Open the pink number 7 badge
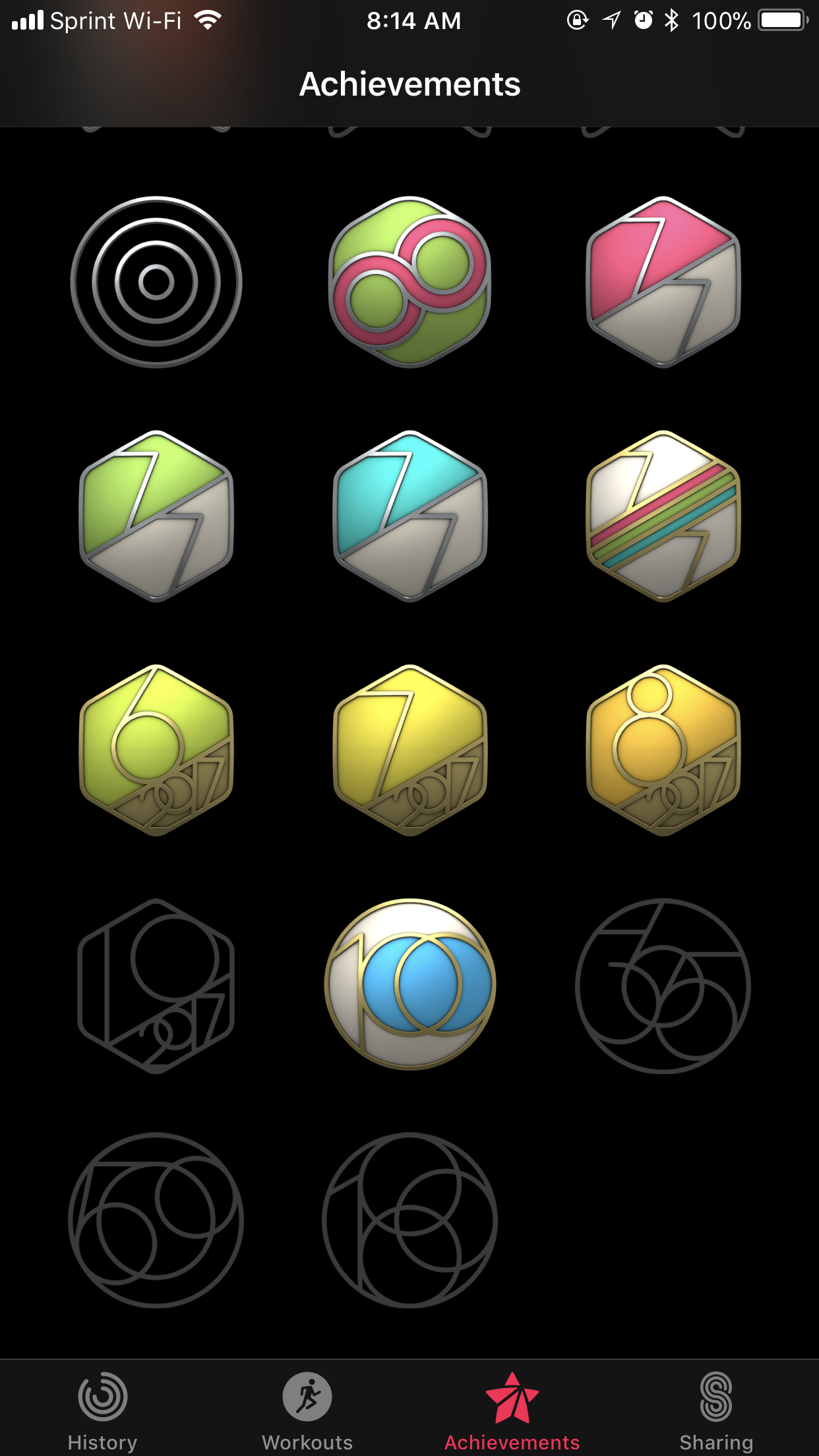 coord(663,282)
